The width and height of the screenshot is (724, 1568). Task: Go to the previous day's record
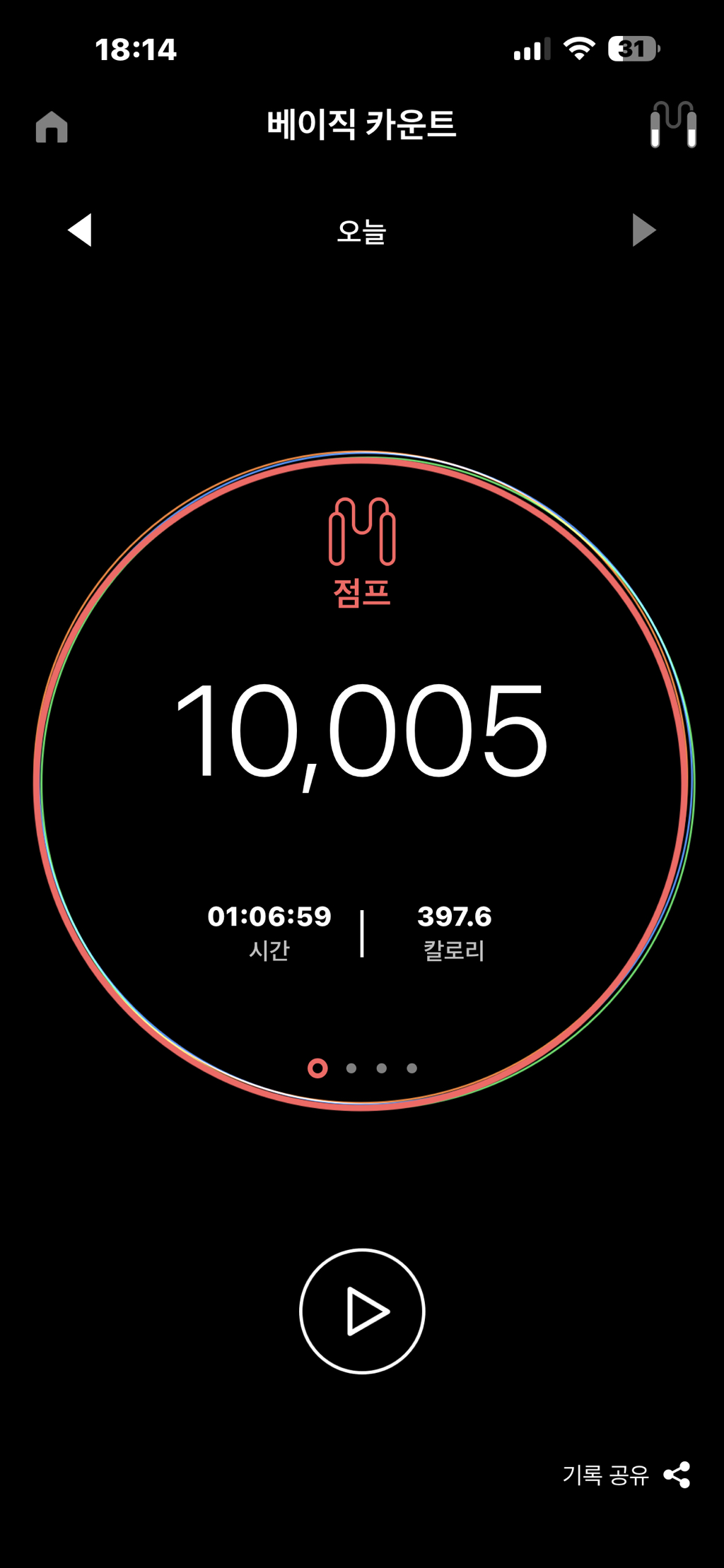pyautogui.click(x=80, y=230)
